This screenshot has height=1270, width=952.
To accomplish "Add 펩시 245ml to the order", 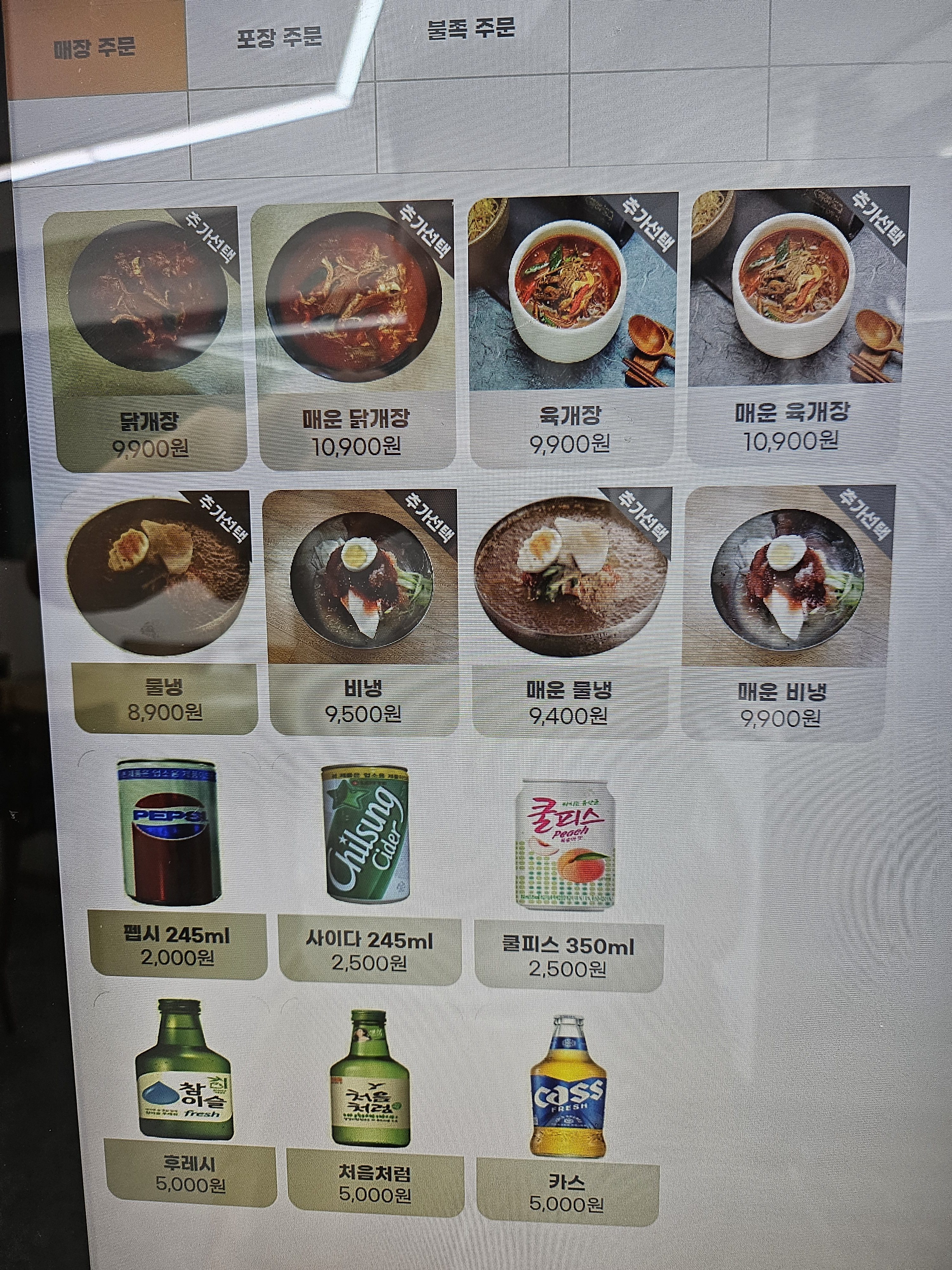I will [x=175, y=867].
